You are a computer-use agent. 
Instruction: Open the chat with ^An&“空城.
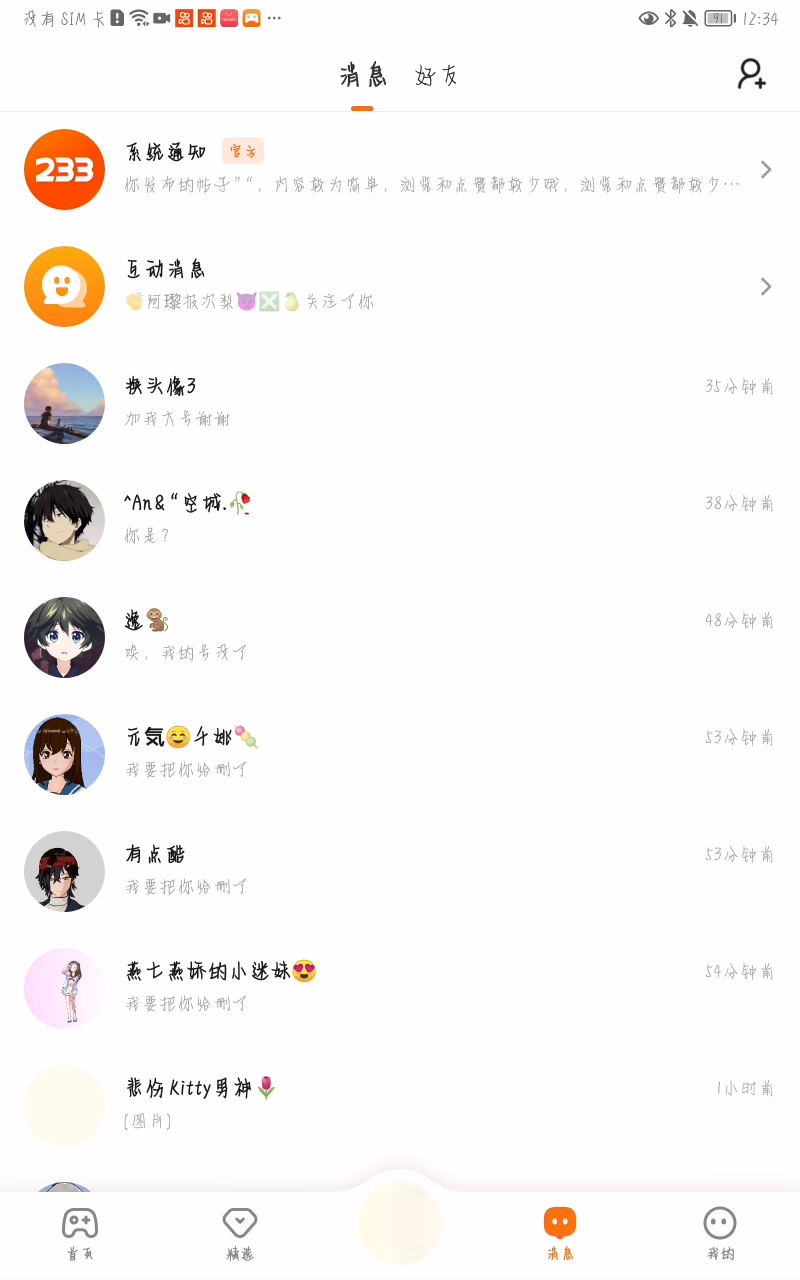click(400, 520)
